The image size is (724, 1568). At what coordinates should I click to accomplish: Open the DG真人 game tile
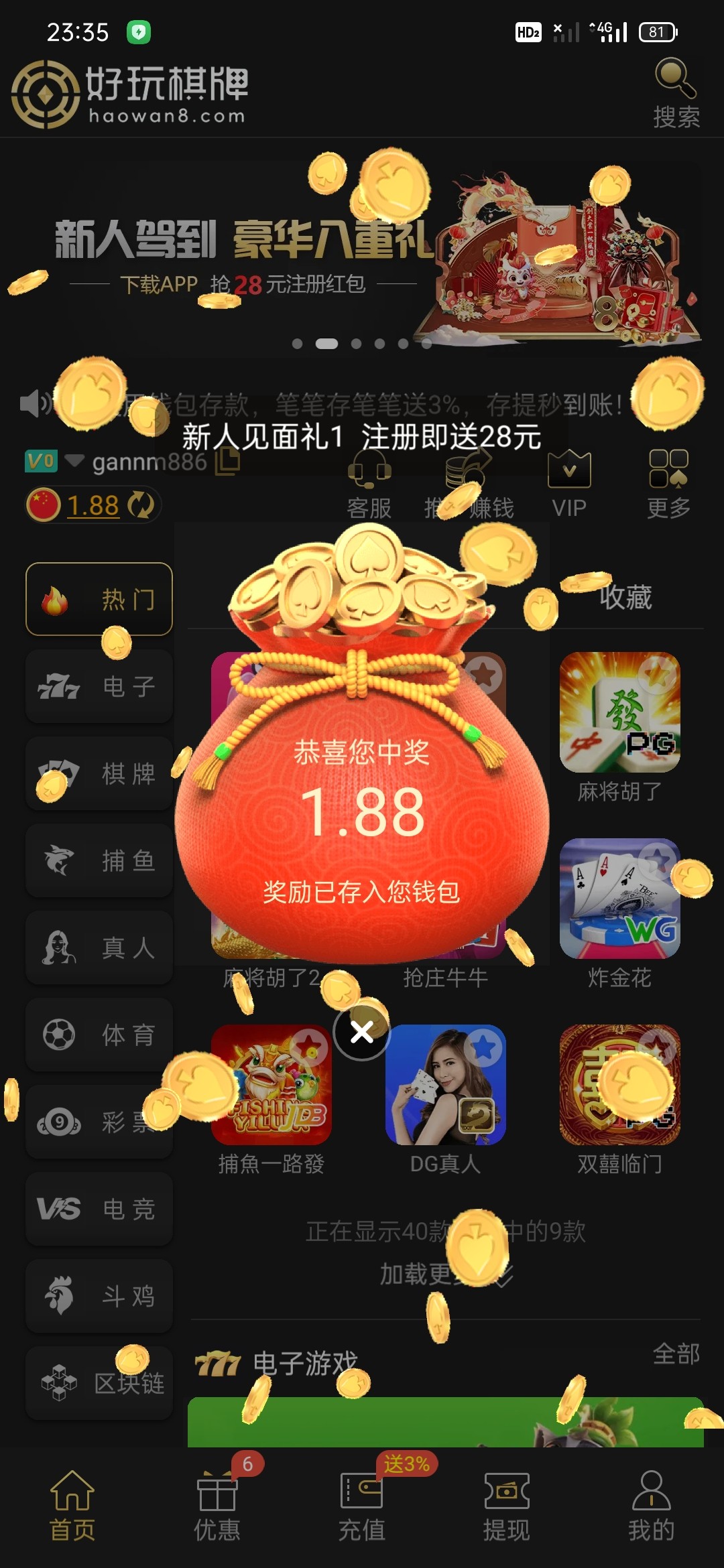click(445, 1085)
